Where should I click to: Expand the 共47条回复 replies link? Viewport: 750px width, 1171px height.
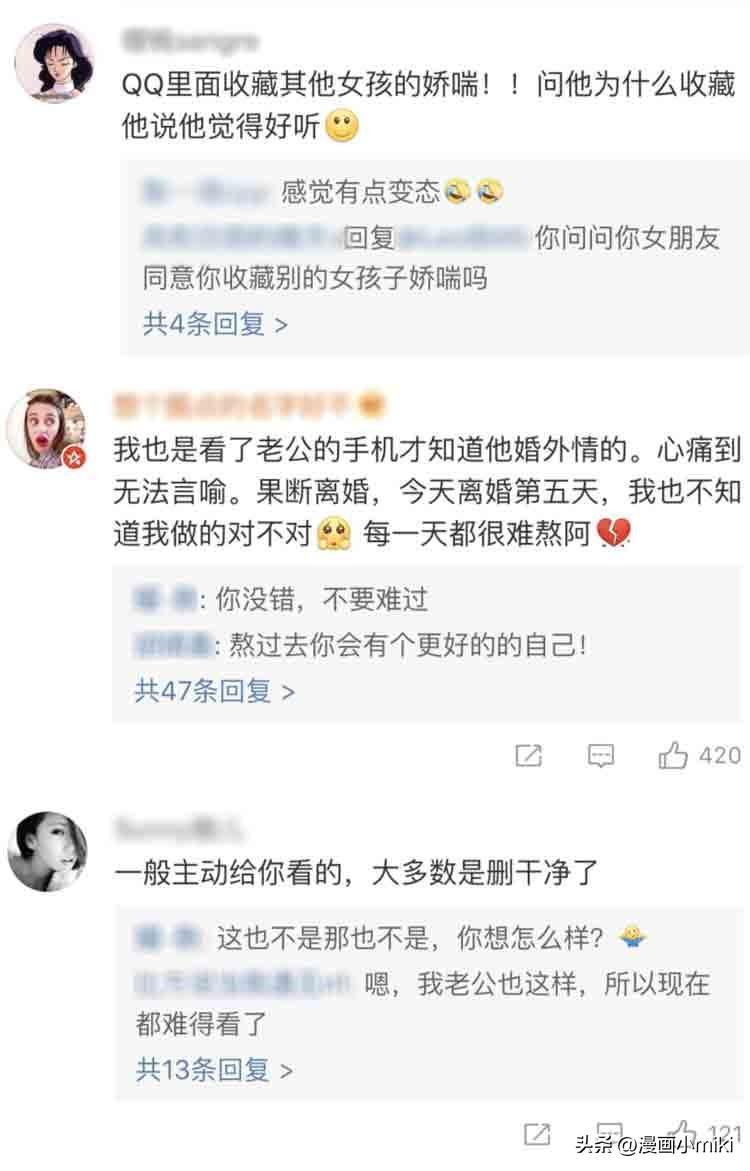215,690
